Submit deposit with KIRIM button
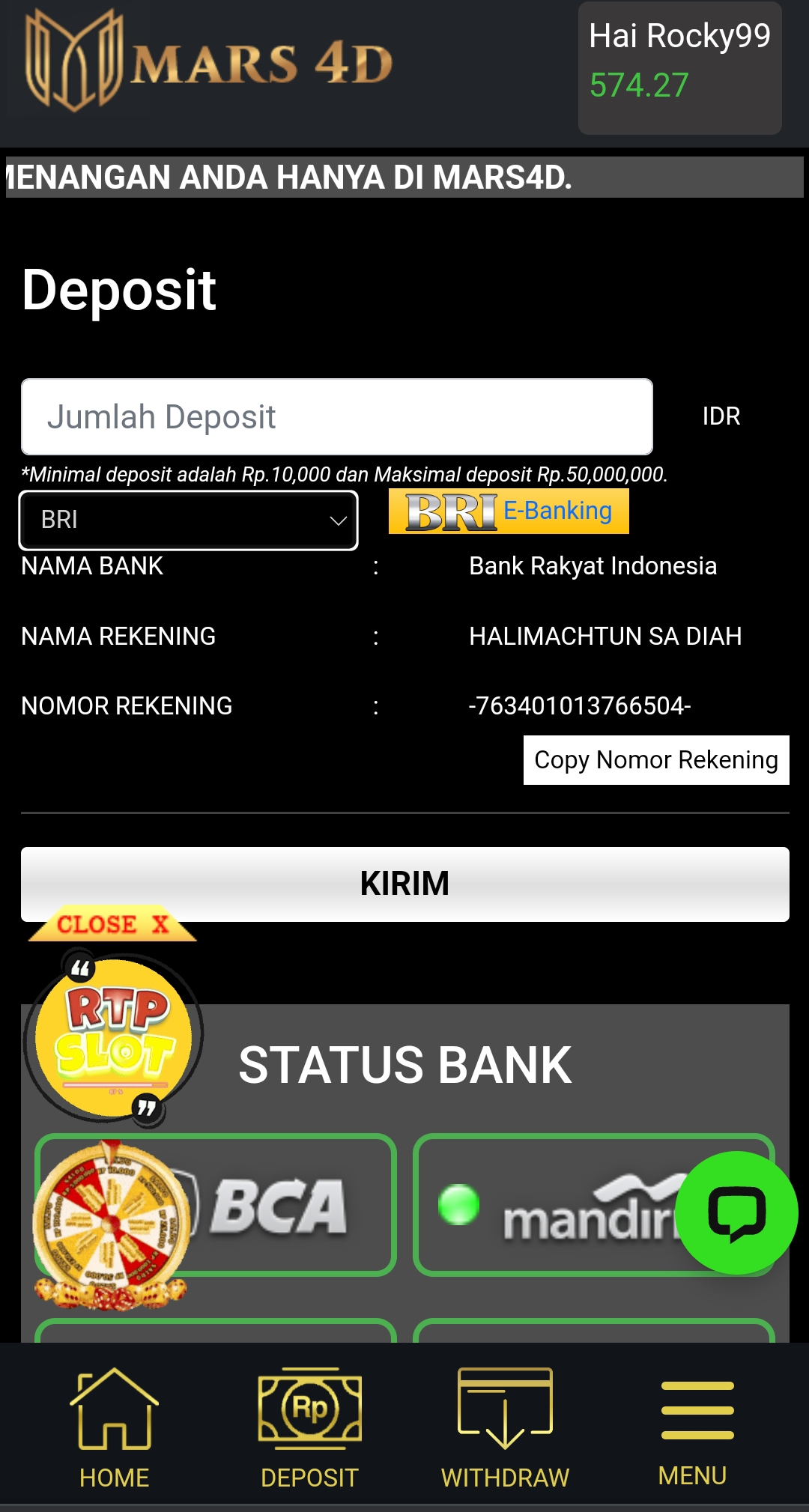Viewport: 809px width, 1512px height. (404, 884)
